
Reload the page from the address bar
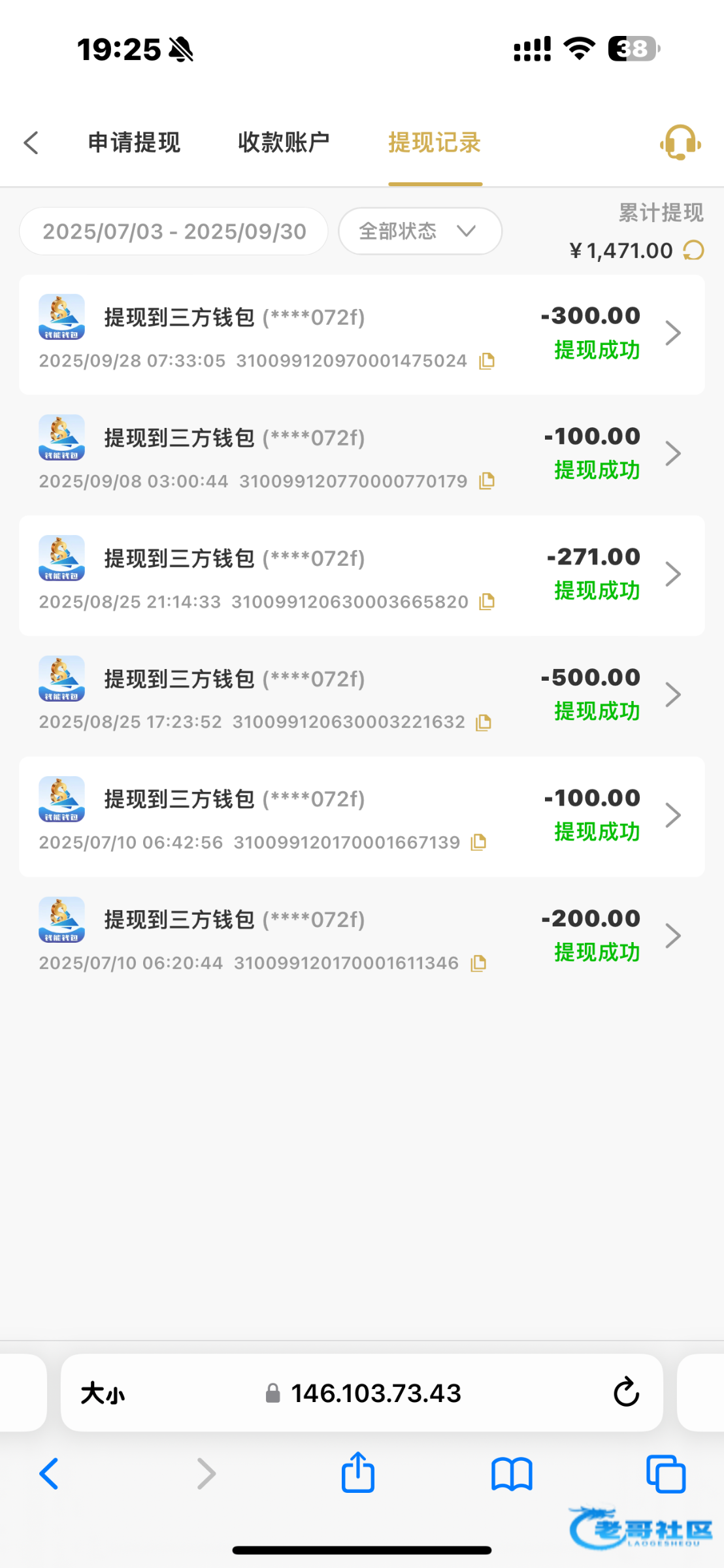[x=625, y=1392]
